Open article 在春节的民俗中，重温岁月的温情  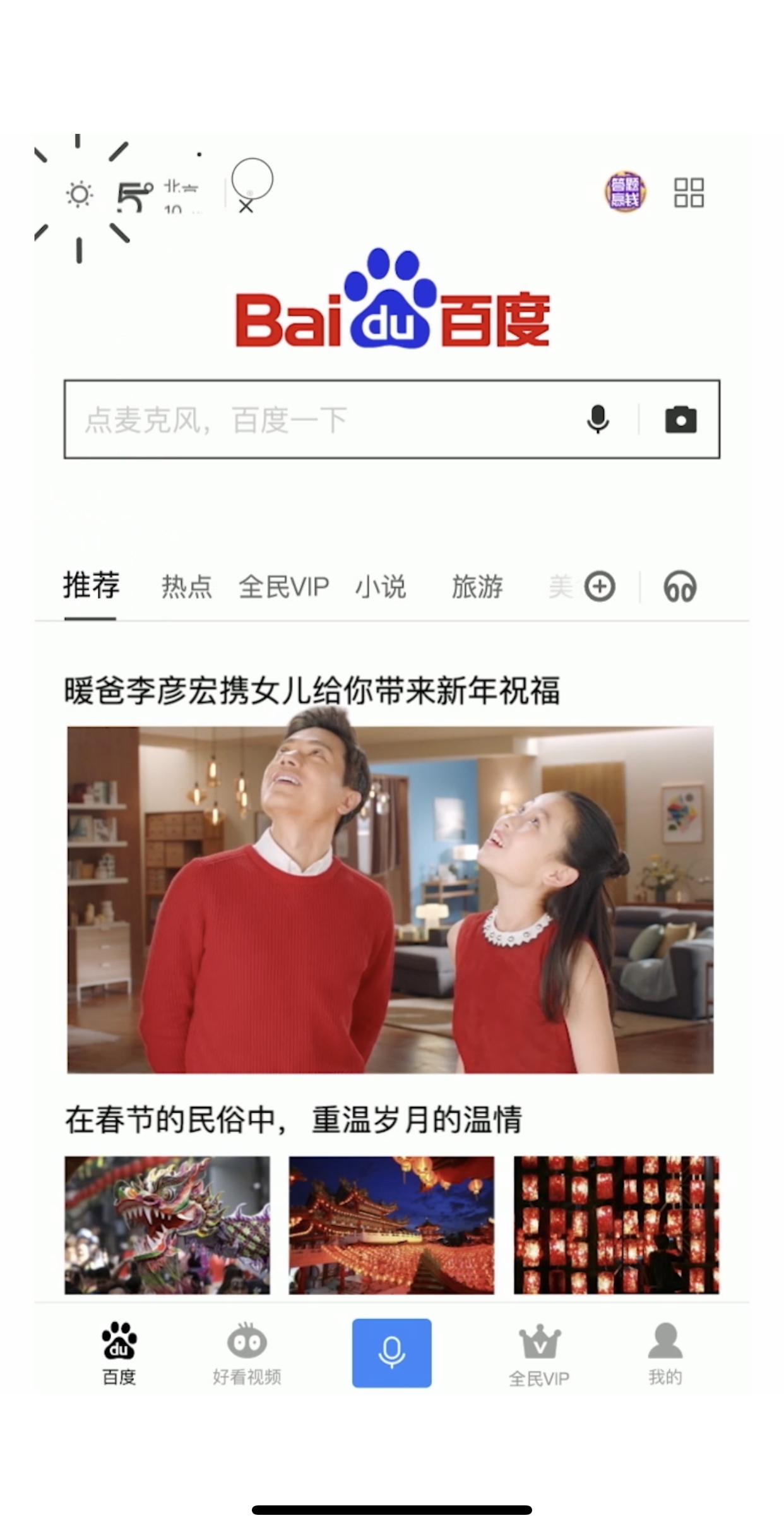(294, 1120)
